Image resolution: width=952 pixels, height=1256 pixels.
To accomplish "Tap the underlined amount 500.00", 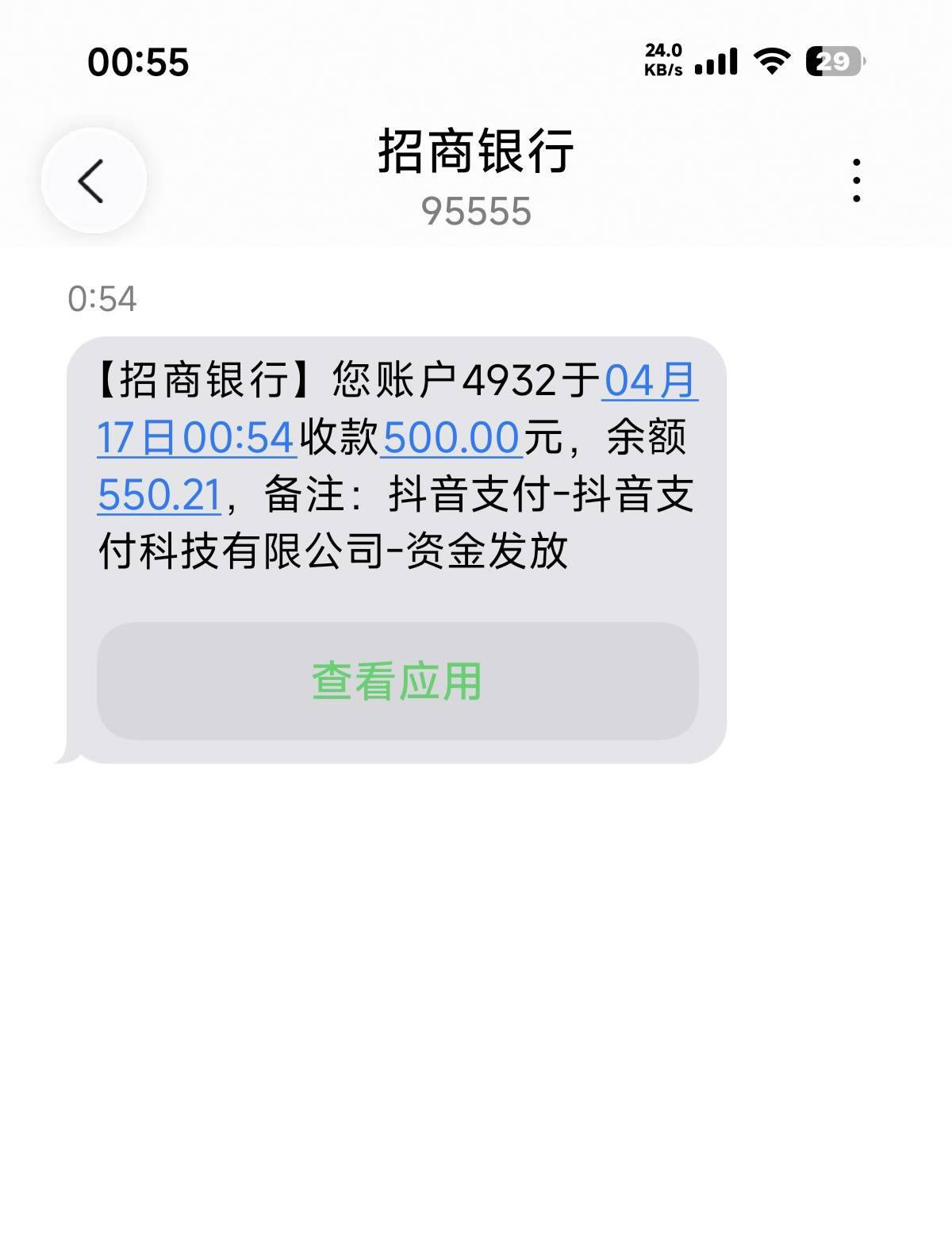I will 451,437.
